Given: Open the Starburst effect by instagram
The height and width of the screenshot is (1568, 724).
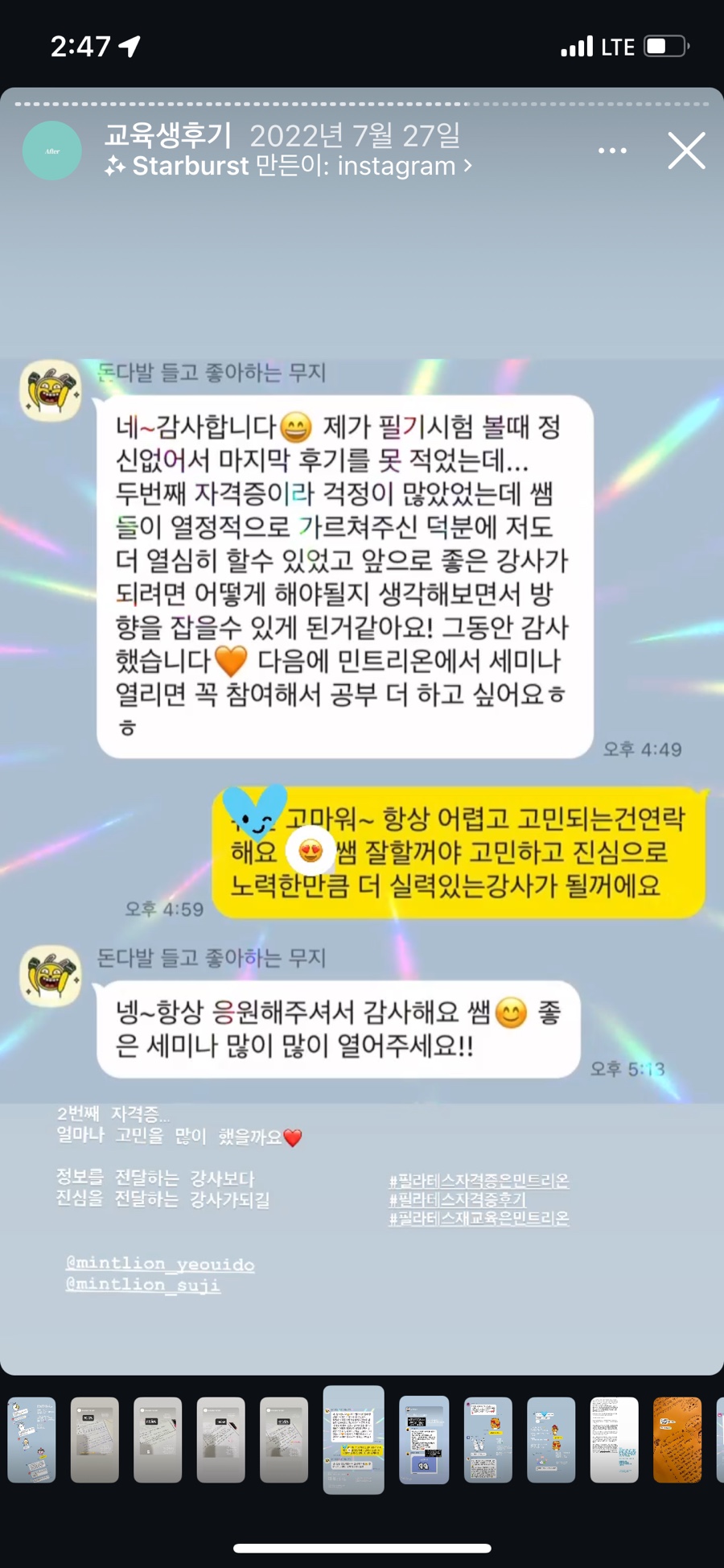Looking at the screenshot, I should click(x=287, y=167).
